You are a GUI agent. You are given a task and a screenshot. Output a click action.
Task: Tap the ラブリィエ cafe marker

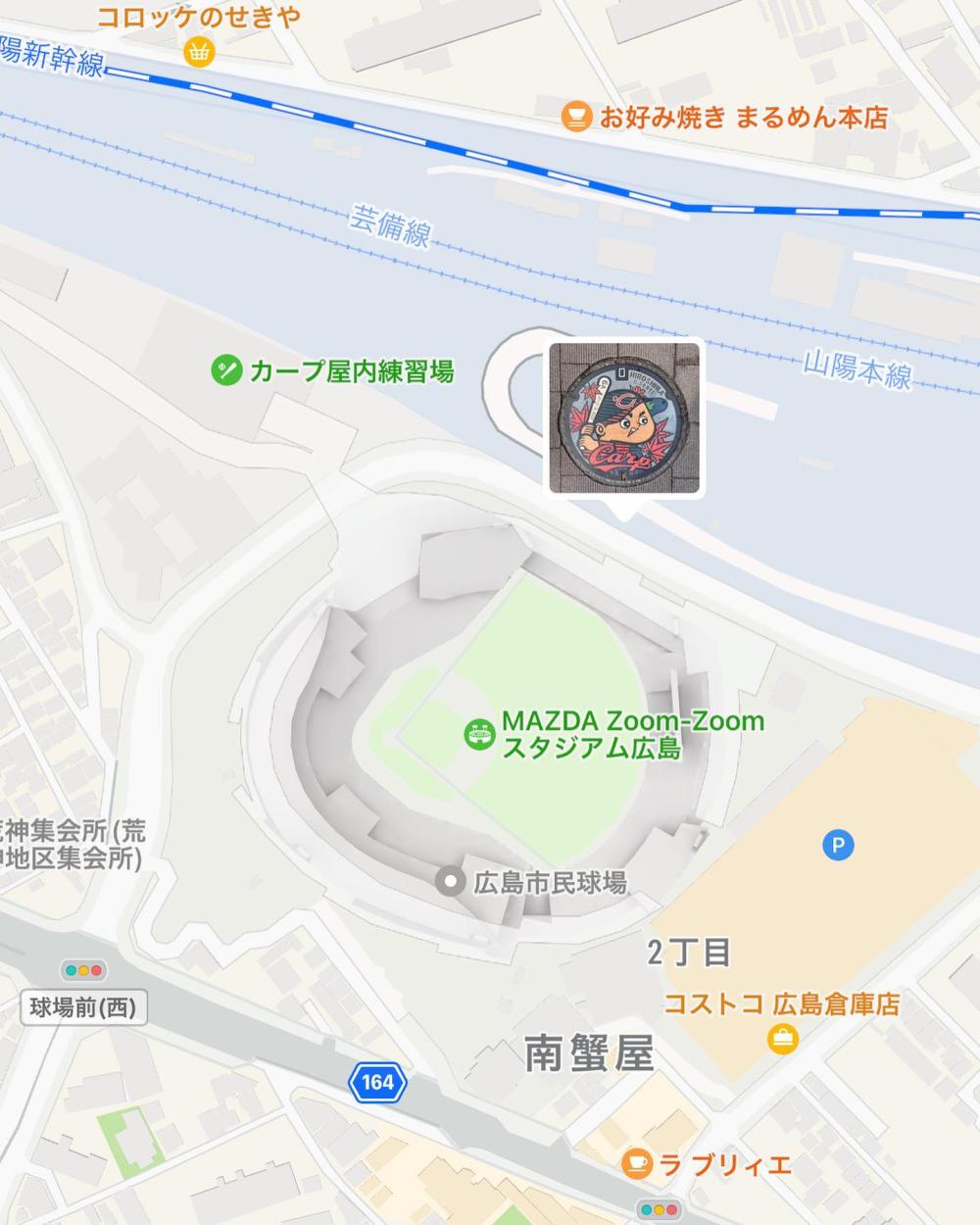(636, 1164)
